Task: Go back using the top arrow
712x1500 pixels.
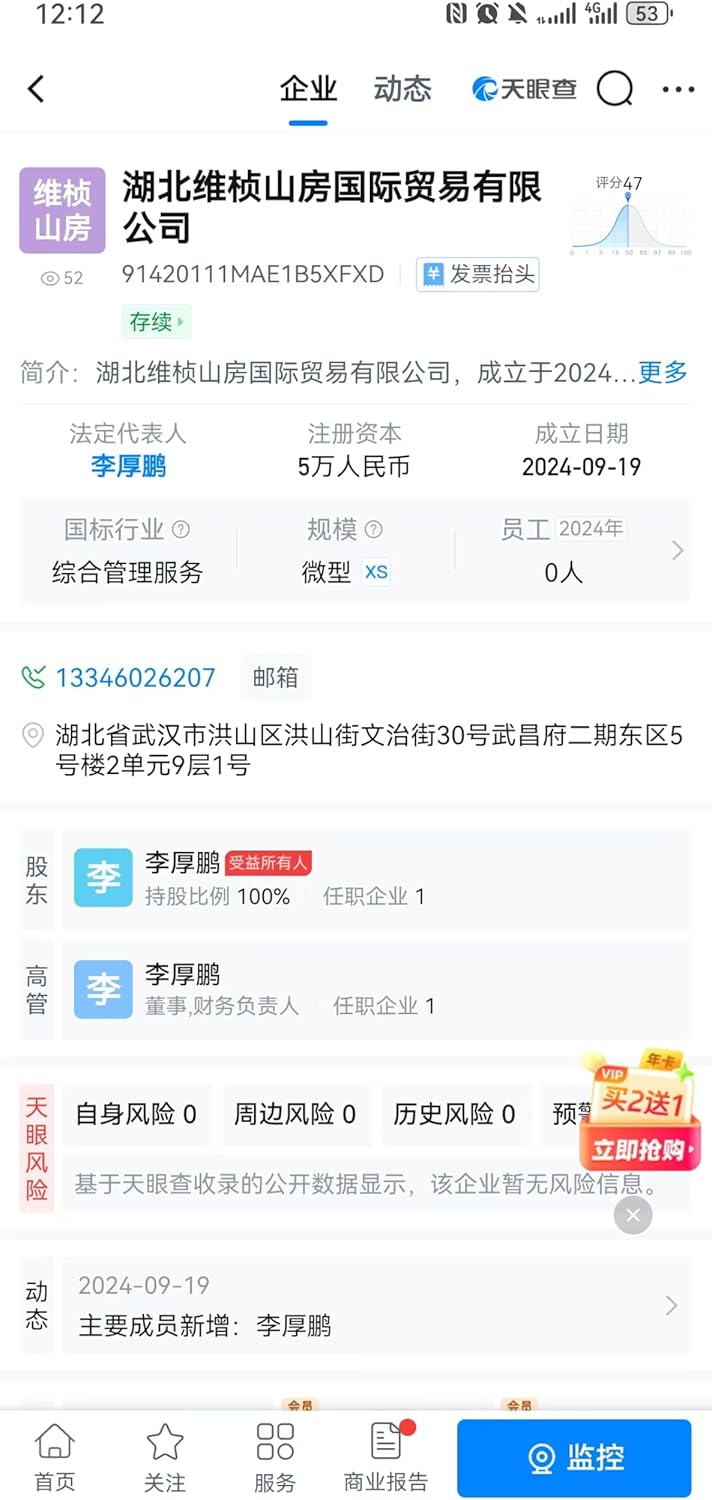Action: (37, 89)
